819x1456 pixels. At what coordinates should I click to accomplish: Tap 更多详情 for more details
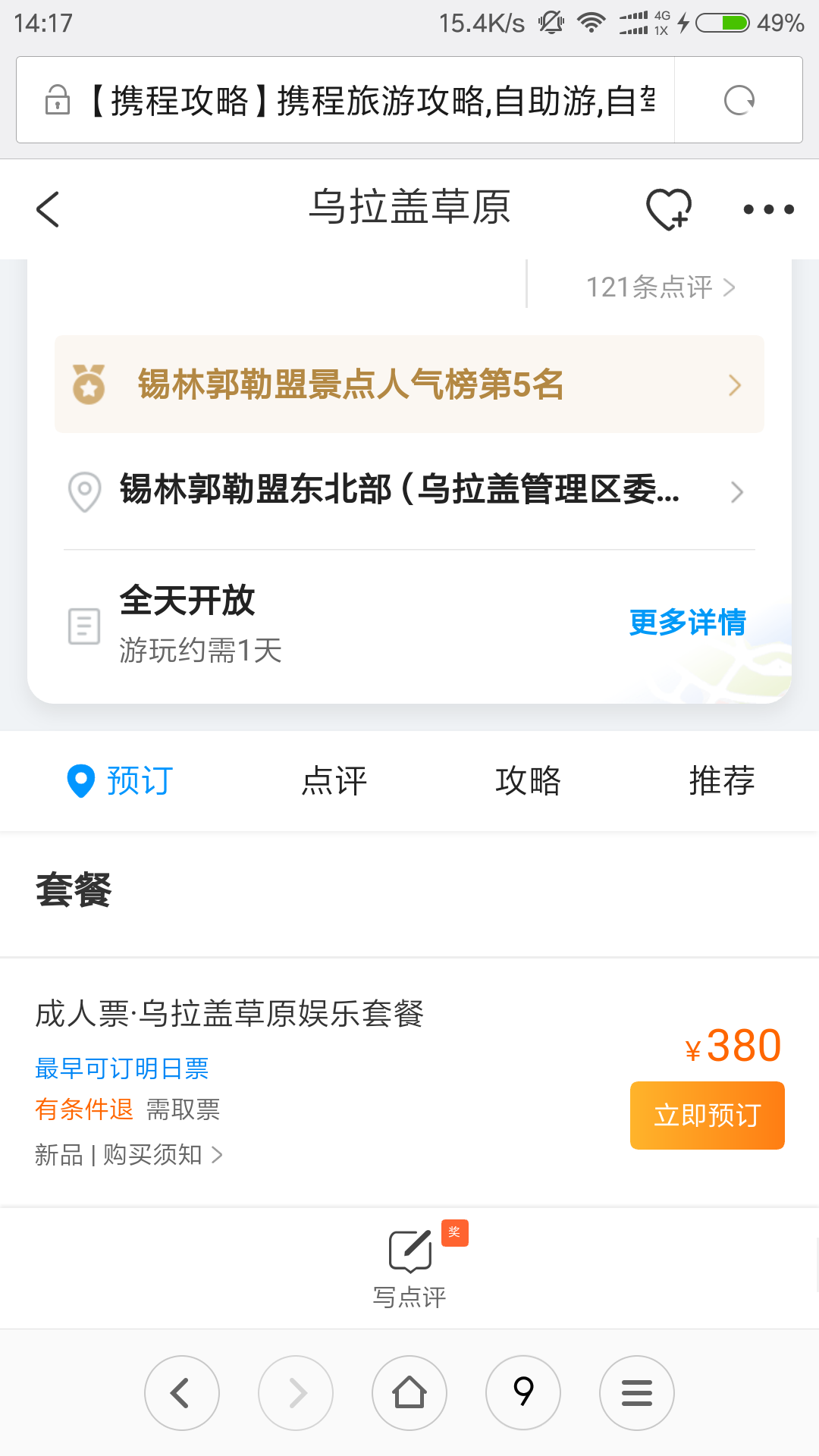point(688,623)
